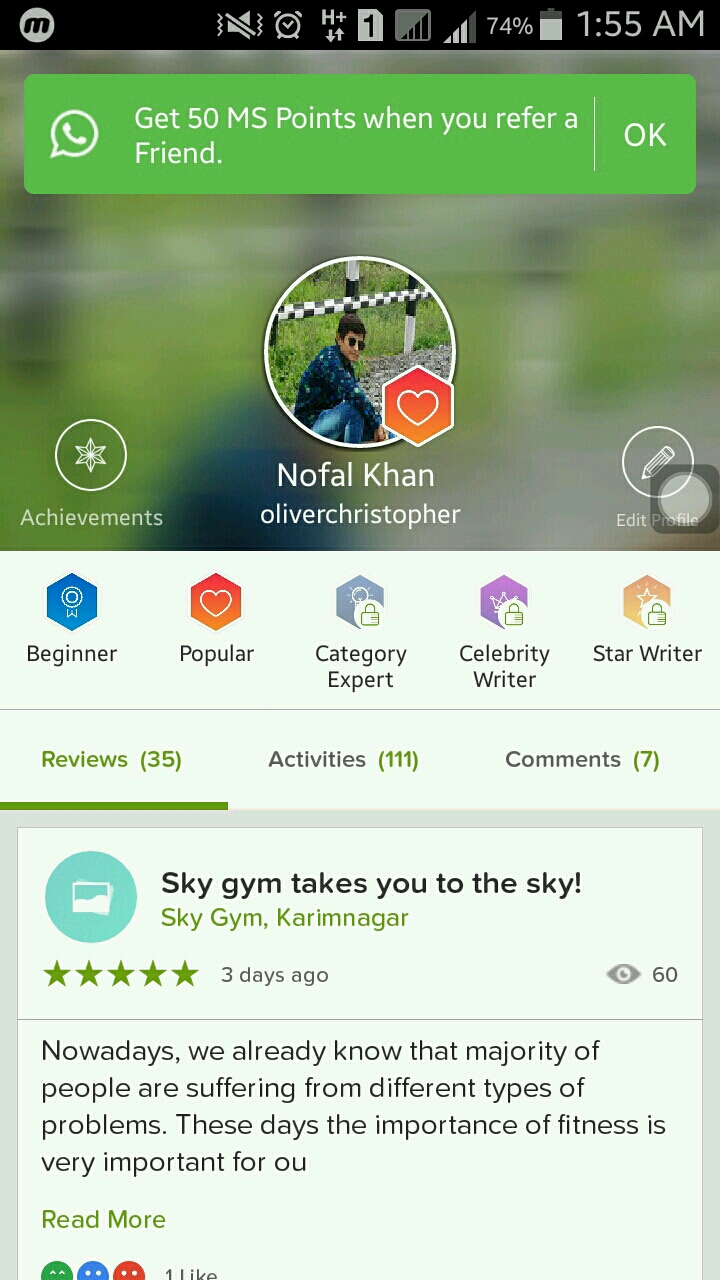Expand the review with Read More
This screenshot has height=1280, width=720.
coord(103,1219)
